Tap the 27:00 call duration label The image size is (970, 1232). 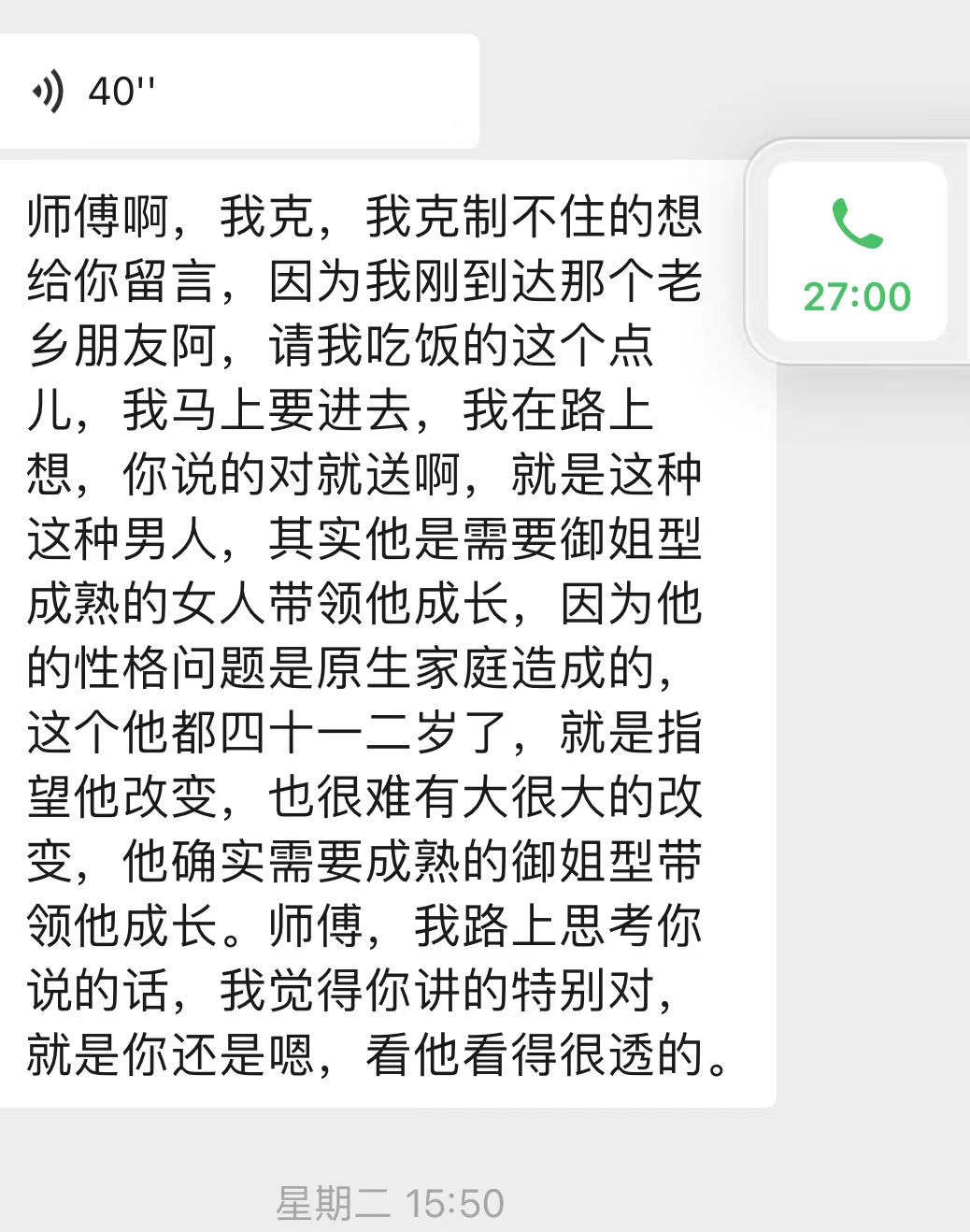(855, 296)
